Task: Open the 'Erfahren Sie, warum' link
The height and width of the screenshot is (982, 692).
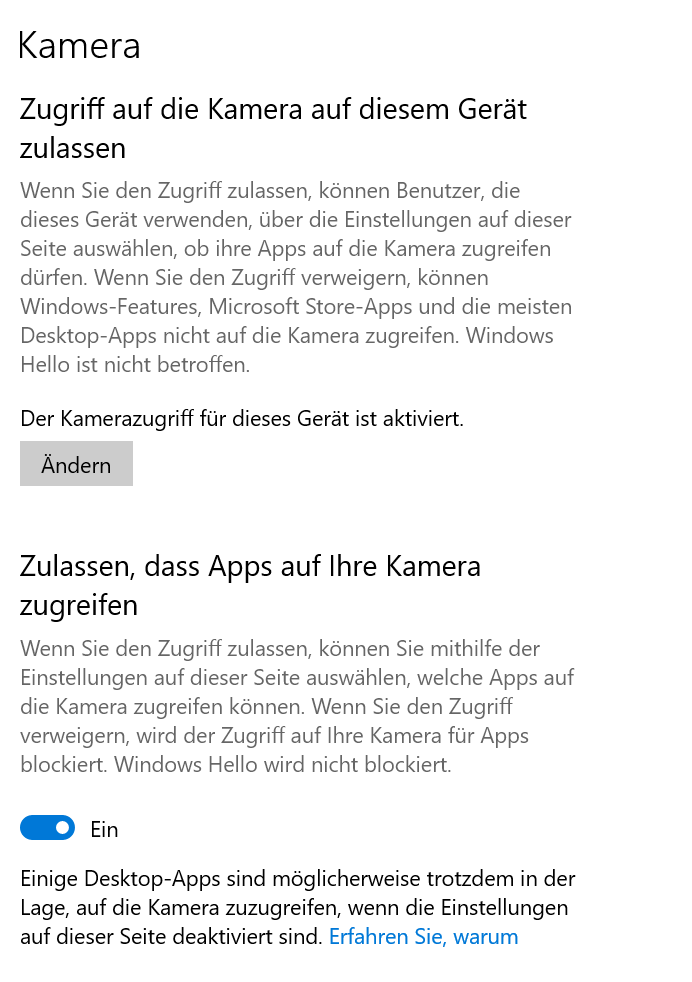Action: 423,937
